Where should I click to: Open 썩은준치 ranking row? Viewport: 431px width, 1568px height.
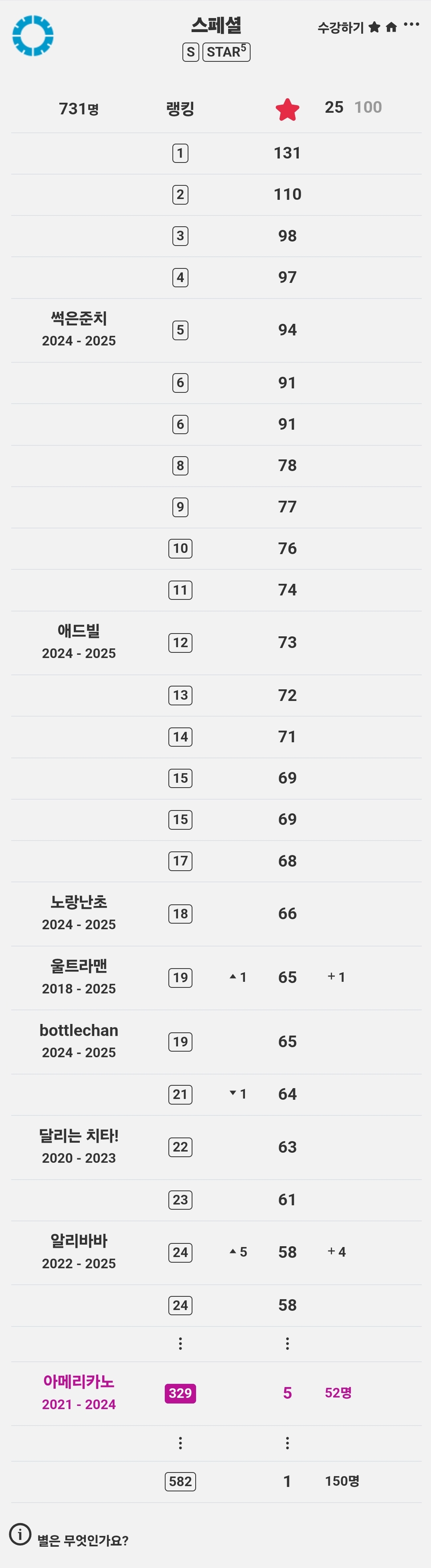(216, 330)
